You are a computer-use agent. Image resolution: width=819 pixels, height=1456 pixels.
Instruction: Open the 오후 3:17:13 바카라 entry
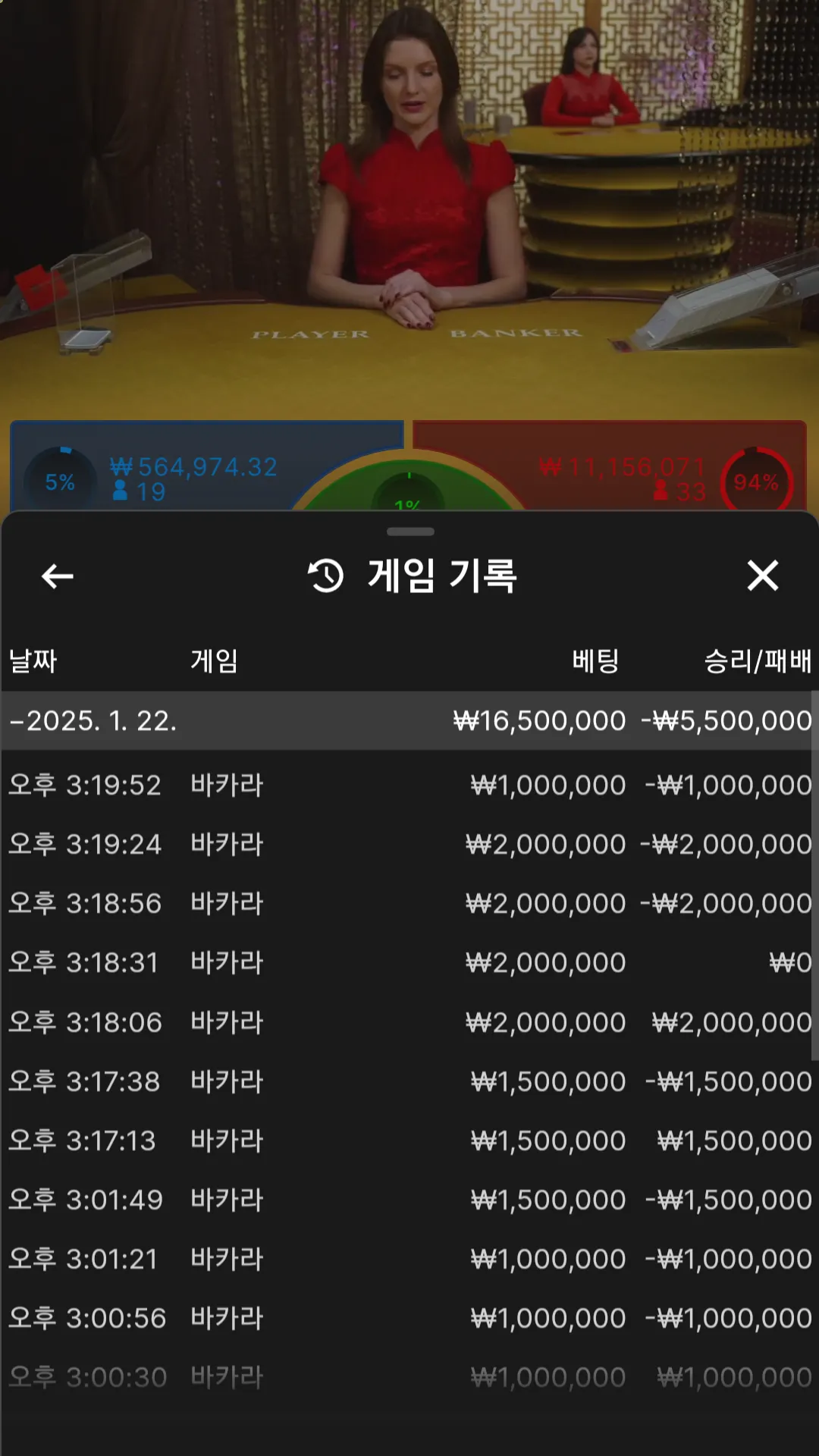pyautogui.click(x=409, y=1141)
